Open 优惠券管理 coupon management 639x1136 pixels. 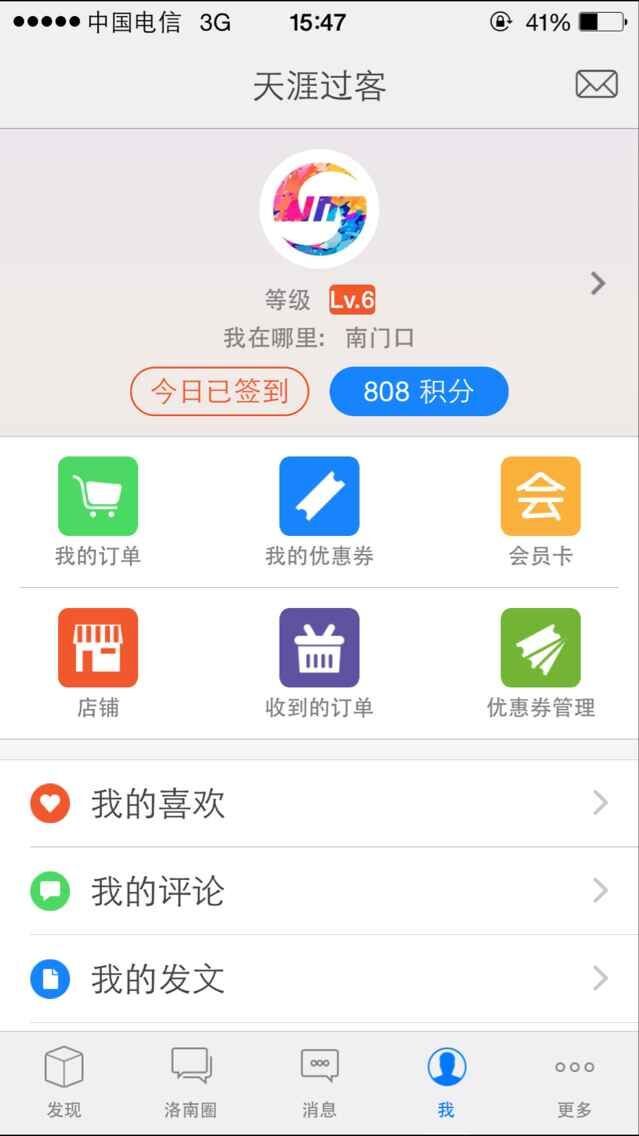point(540,663)
